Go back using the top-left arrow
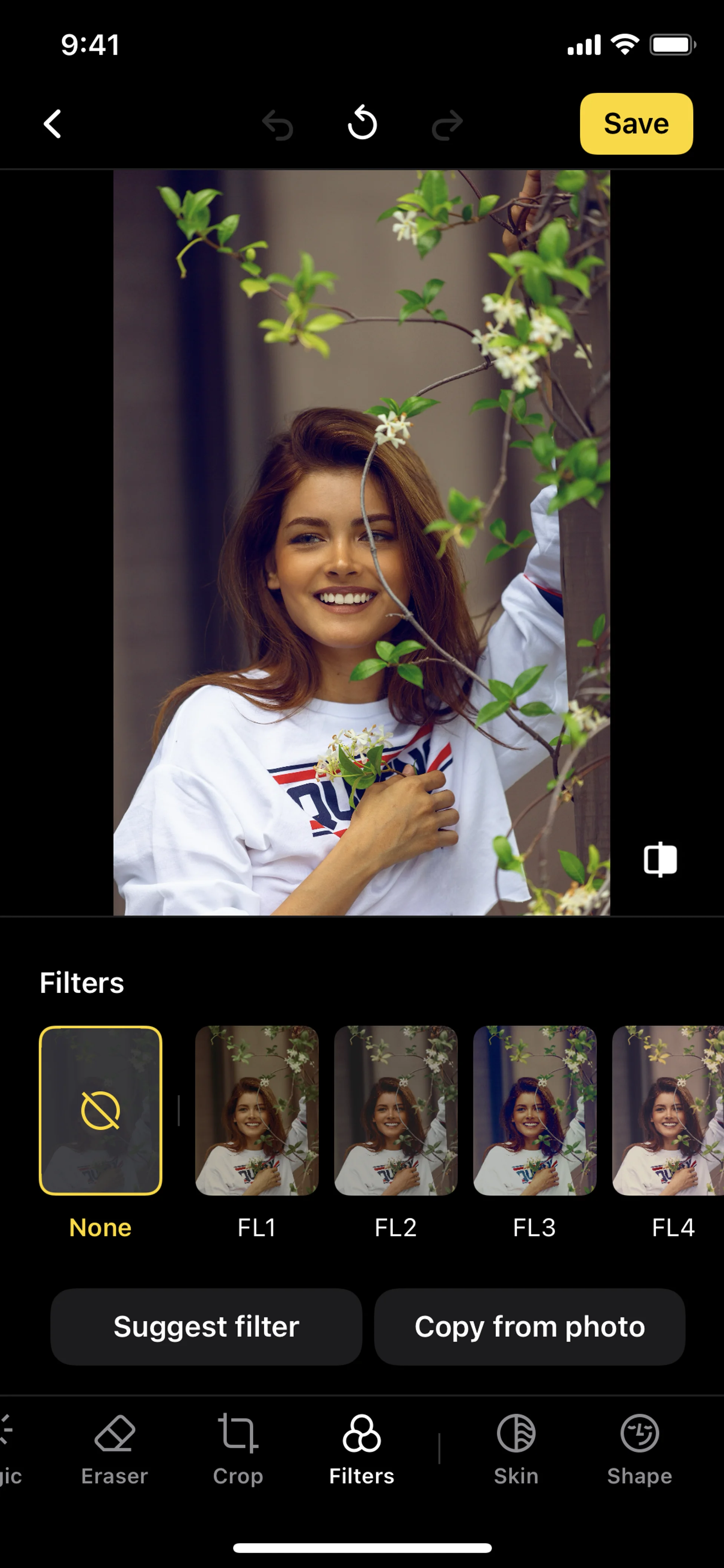The image size is (724, 1568). click(x=53, y=124)
